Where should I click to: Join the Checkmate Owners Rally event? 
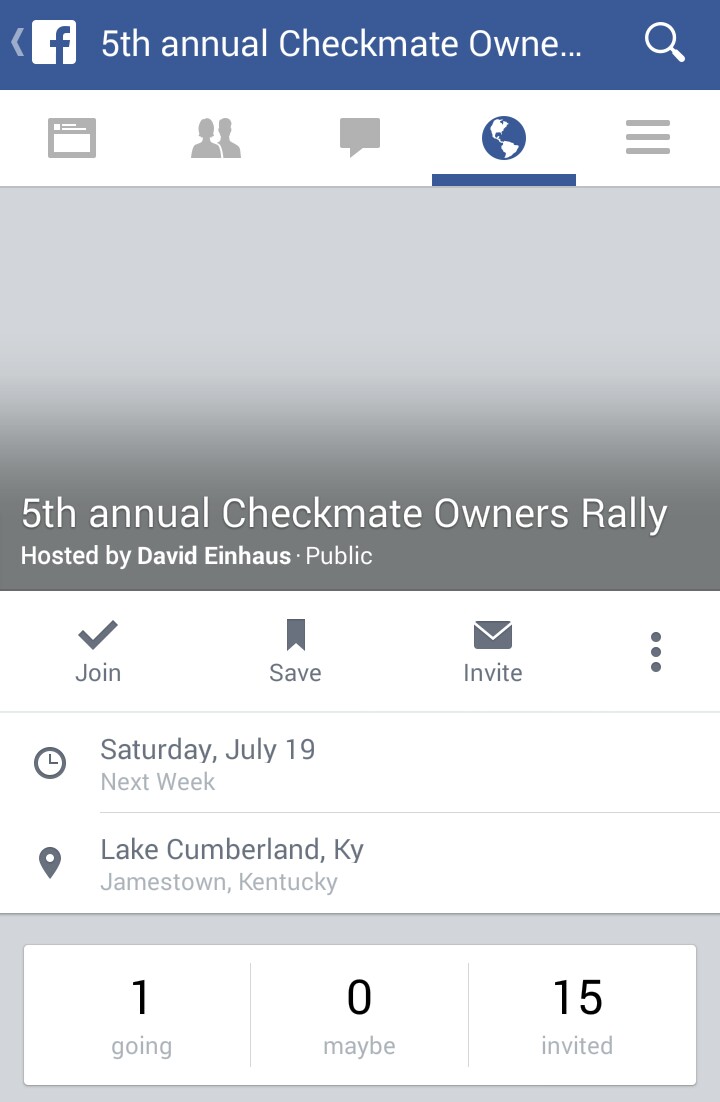(x=98, y=652)
